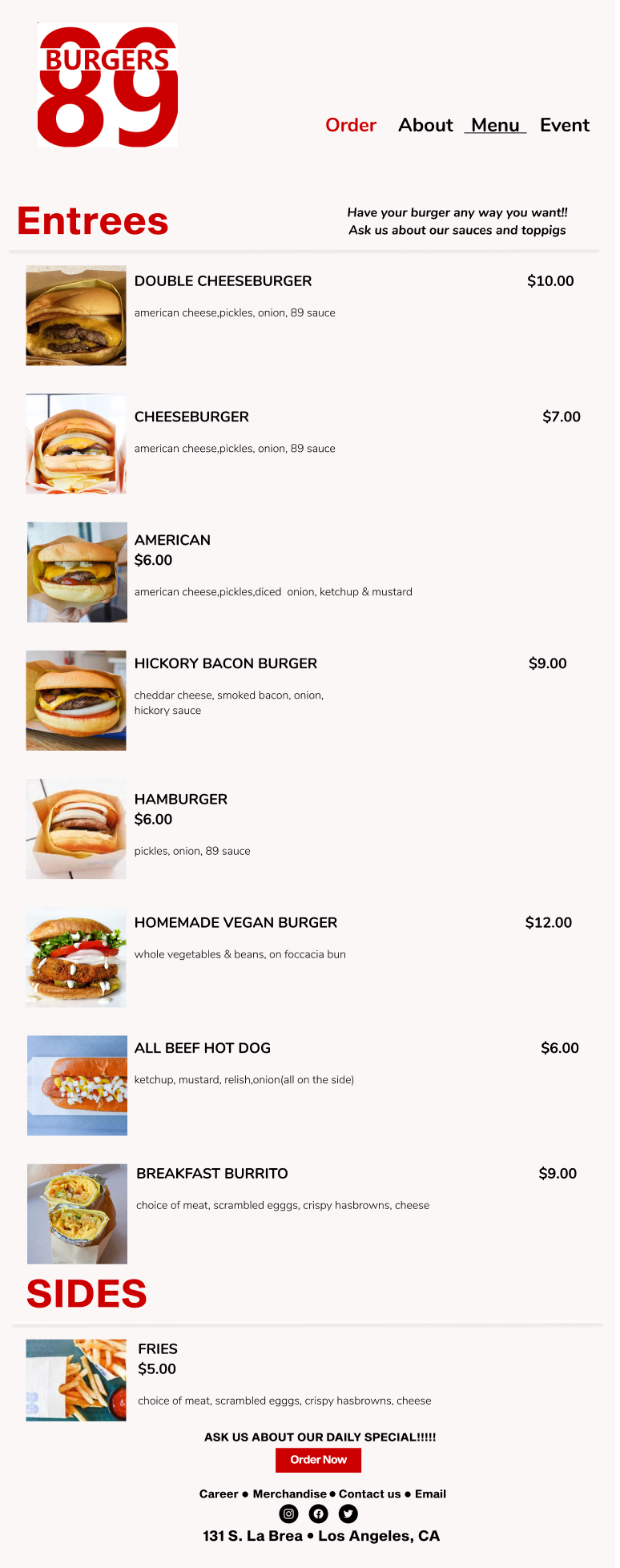Screen dimensions: 620x1568
Task: Open the Career footer link
Action: point(219,1493)
